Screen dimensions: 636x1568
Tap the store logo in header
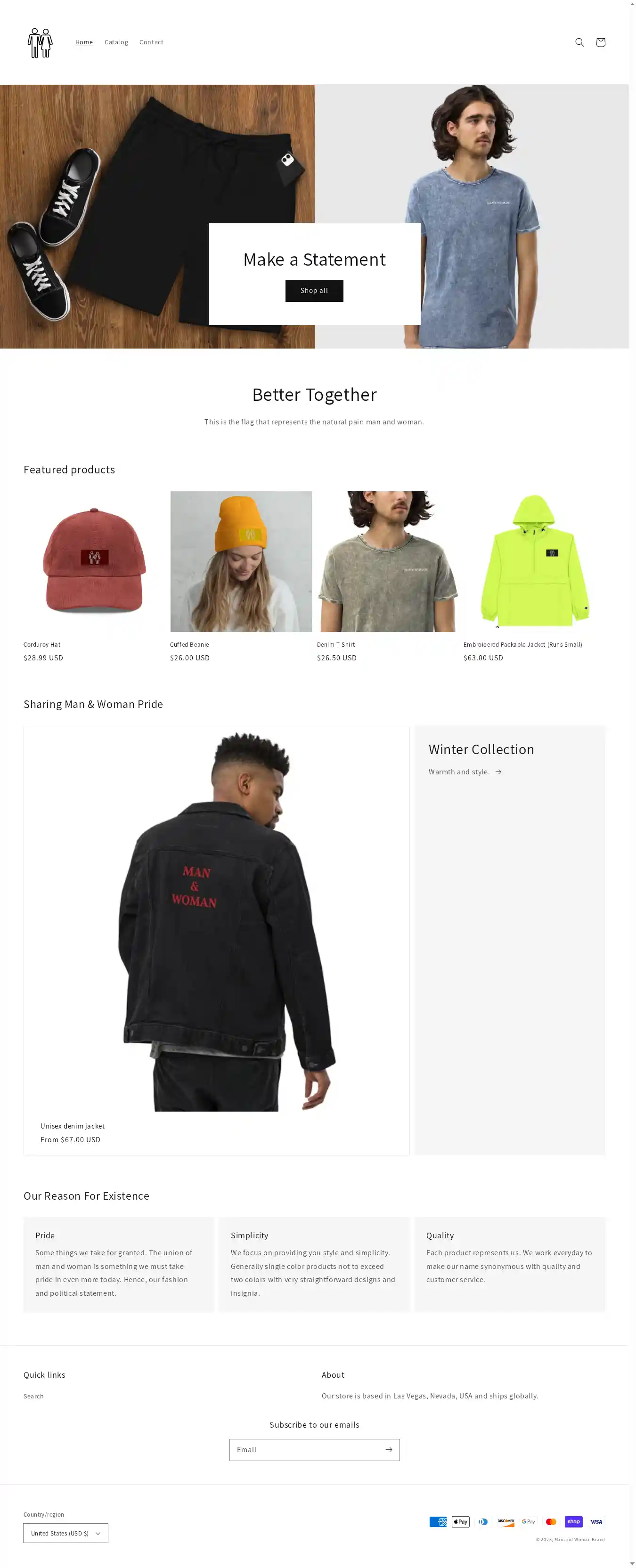(x=40, y=42)
